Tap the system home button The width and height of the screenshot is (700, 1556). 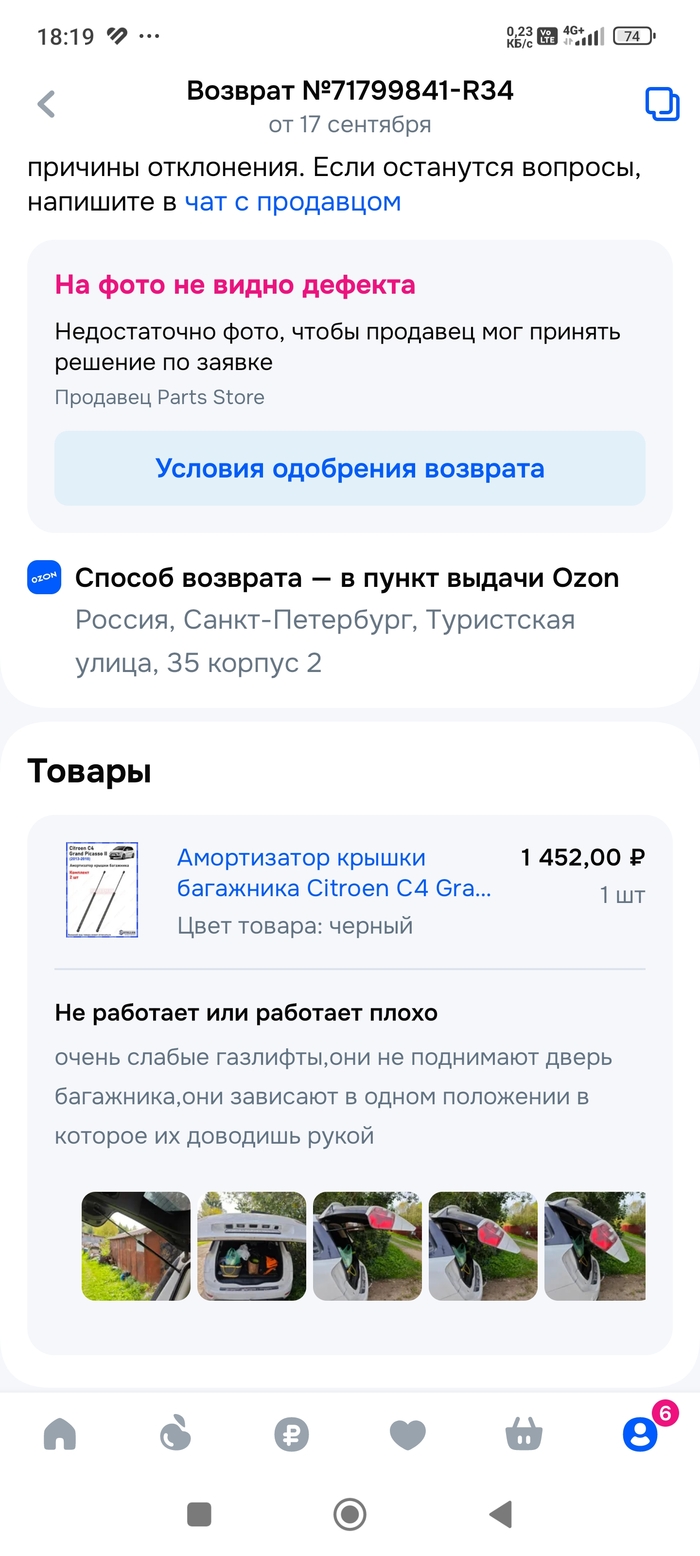point(350,1514)
